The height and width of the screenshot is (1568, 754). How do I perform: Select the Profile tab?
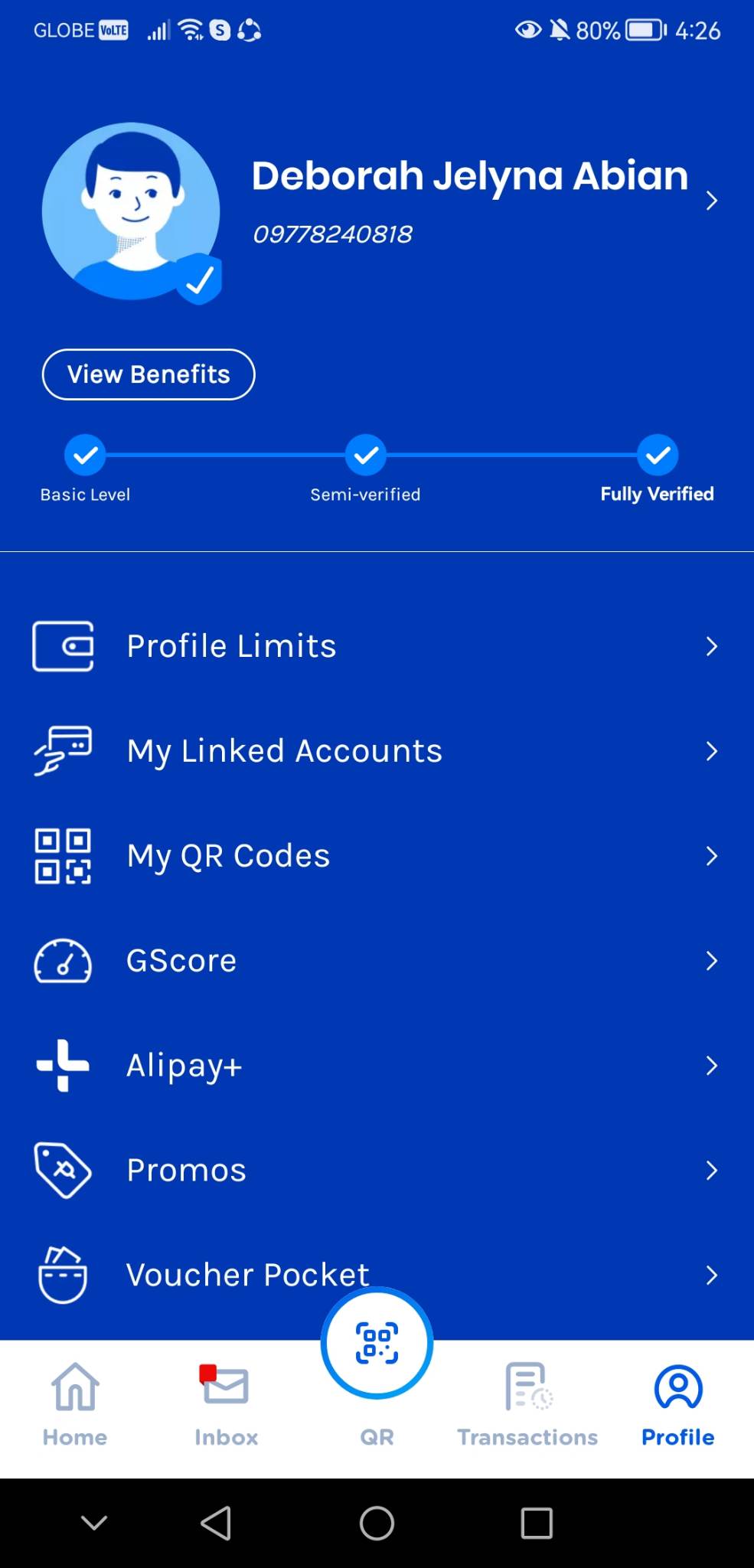point(677,1406)
